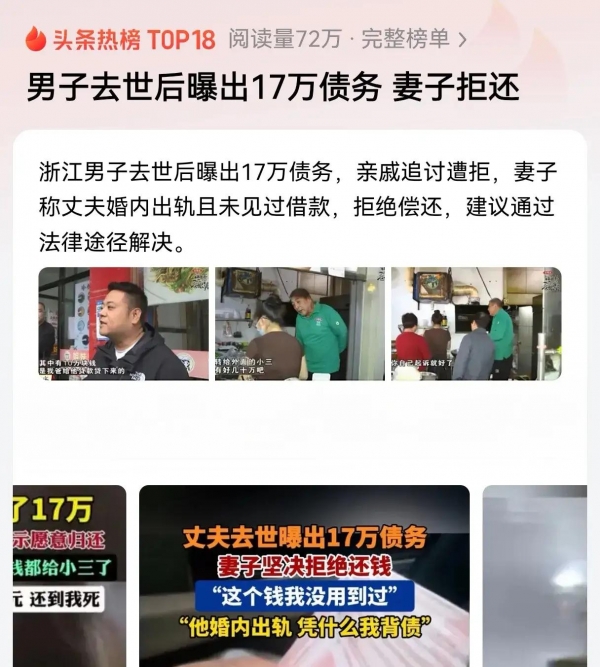The height and width of the screenshot is (667, 600).
Task: View the third photo showing the restaurant kitchen
Action: (x=476, y=323)
